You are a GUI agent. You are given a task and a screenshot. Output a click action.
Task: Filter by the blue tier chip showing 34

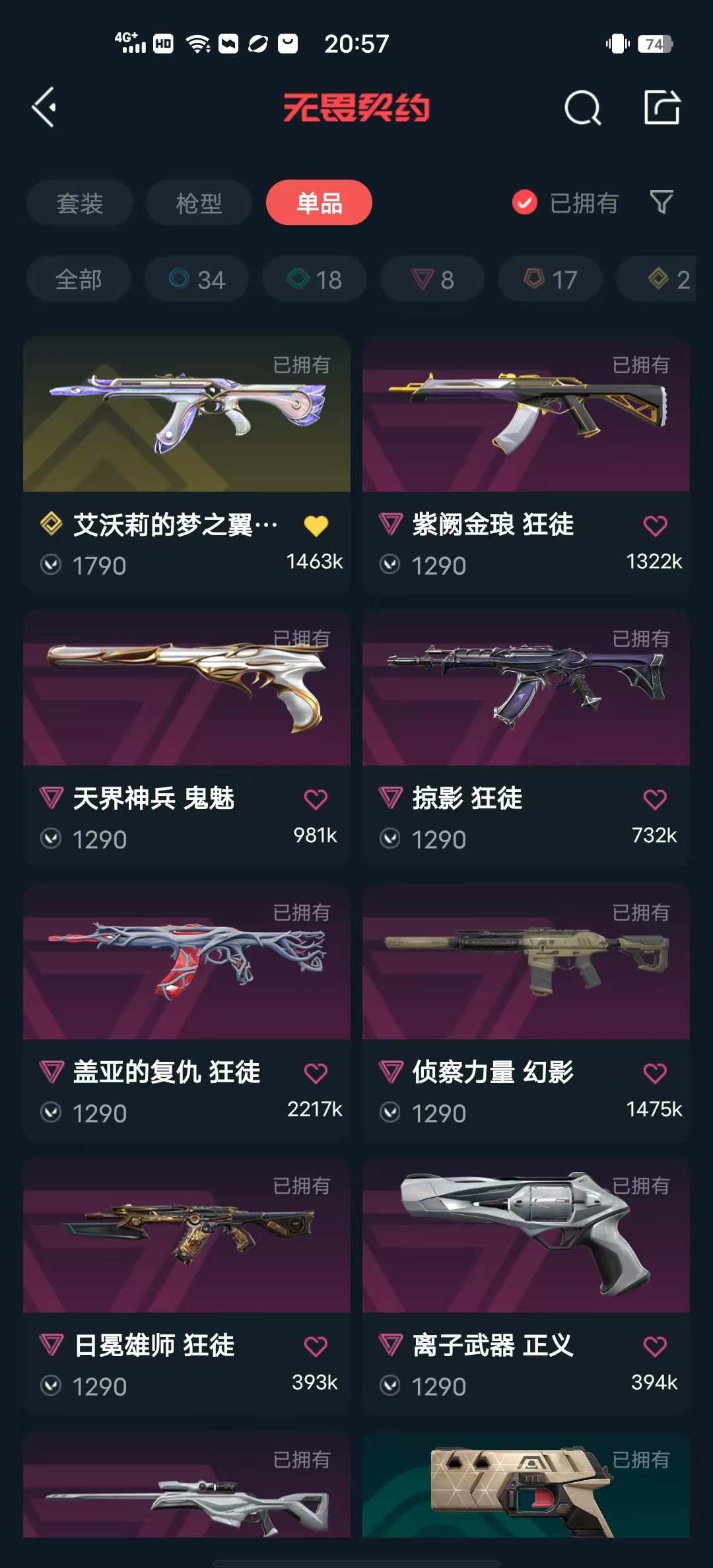[x=197, y=279]
